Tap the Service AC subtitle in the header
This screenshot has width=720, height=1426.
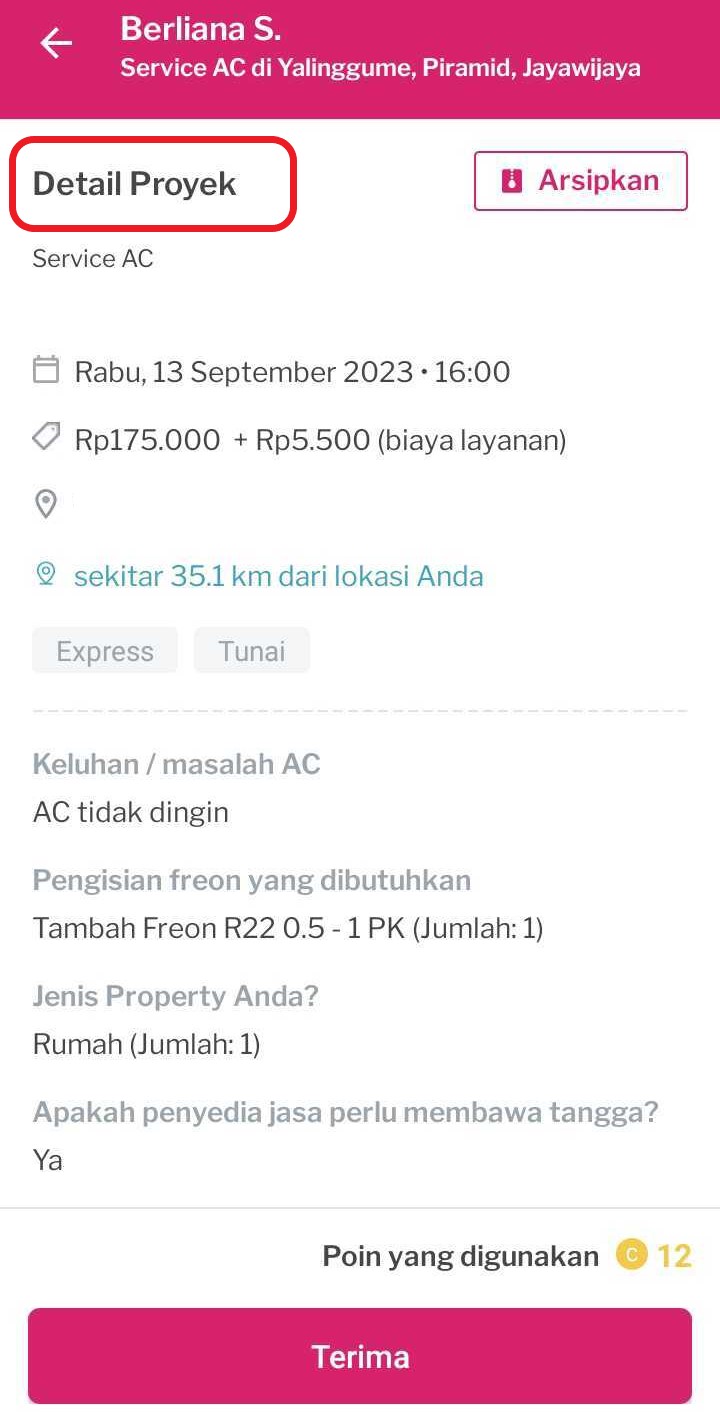click(x=379, y=68)
